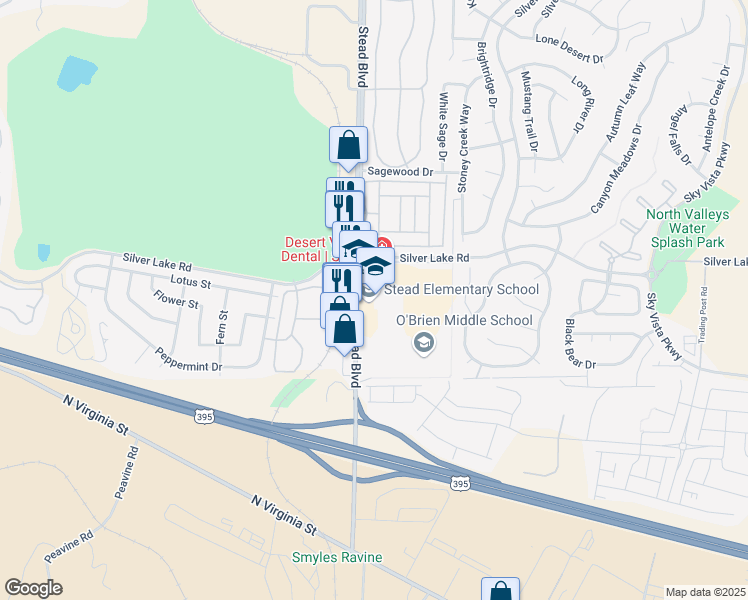Tap the shopping bag marker above Stead Blvd interchange

pyautogui.click(x=345, y=329)
